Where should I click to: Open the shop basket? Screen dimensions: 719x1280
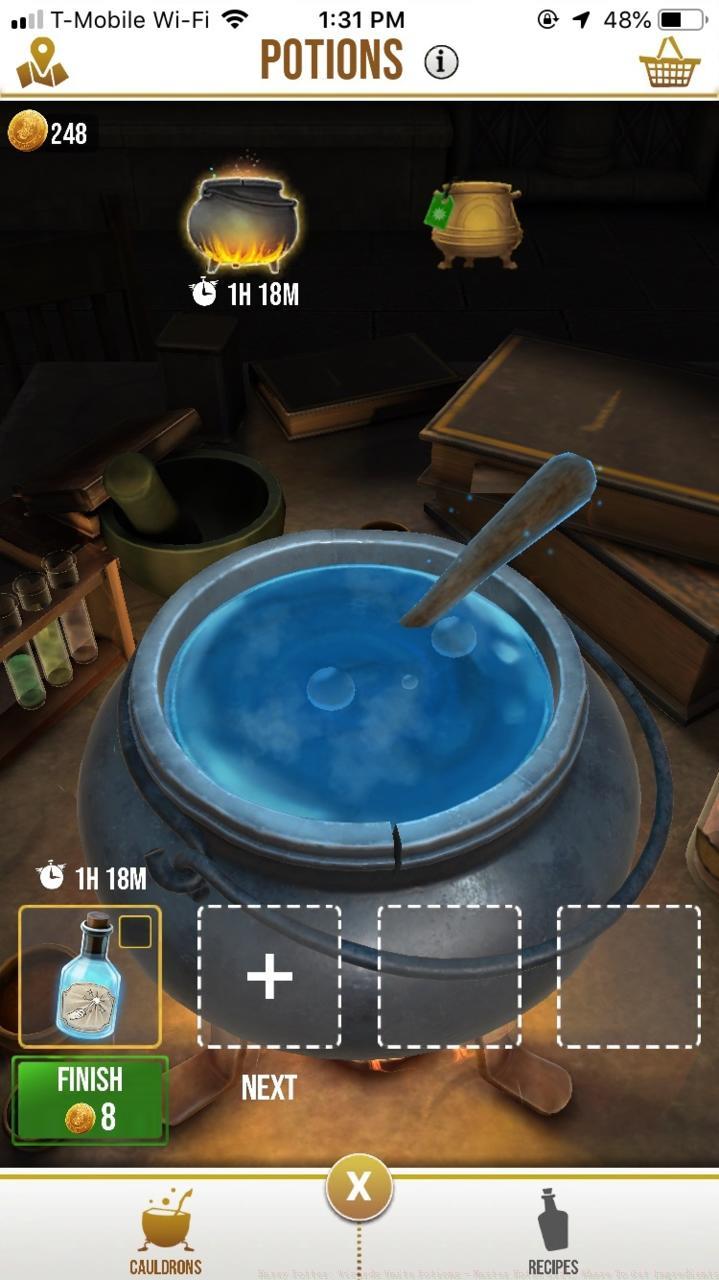pyautogui.click(x=669, y=62)
